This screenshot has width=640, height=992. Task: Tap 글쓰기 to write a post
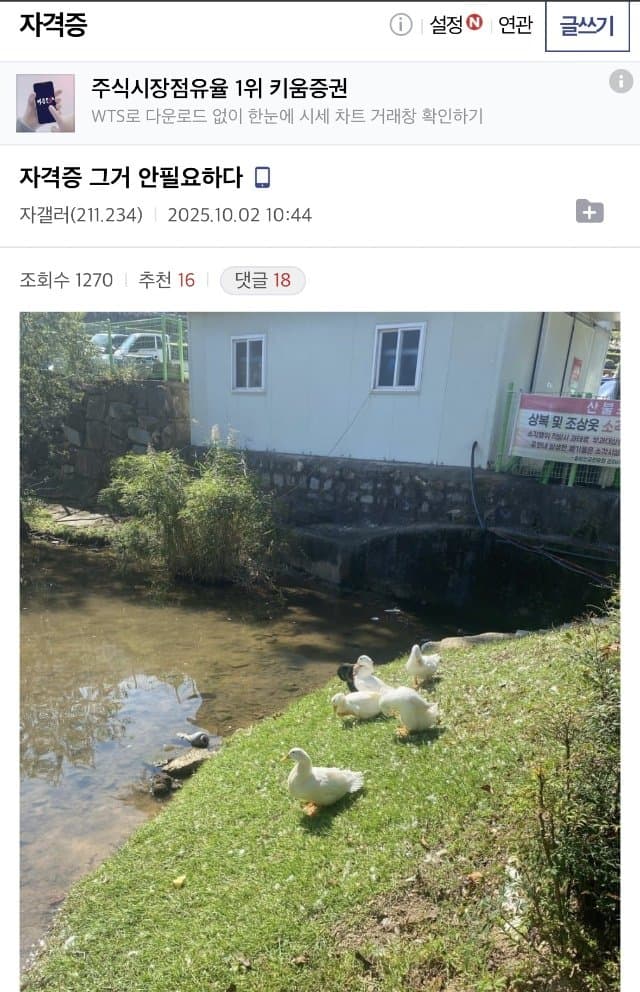pyautogui.click(x=587, y=26)
